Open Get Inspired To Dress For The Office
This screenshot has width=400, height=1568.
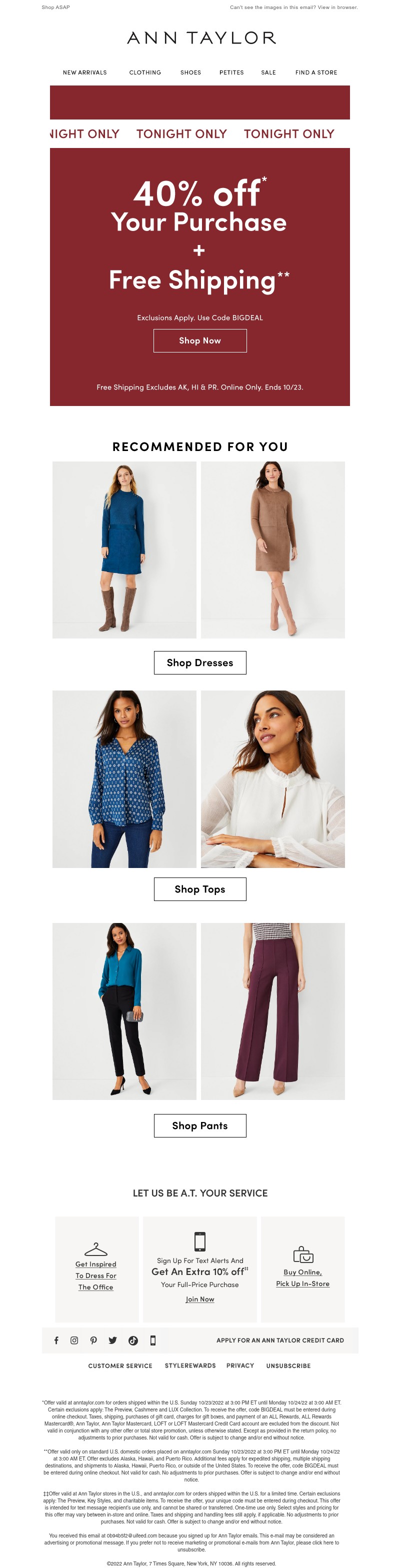click(x=96, y=1275)
